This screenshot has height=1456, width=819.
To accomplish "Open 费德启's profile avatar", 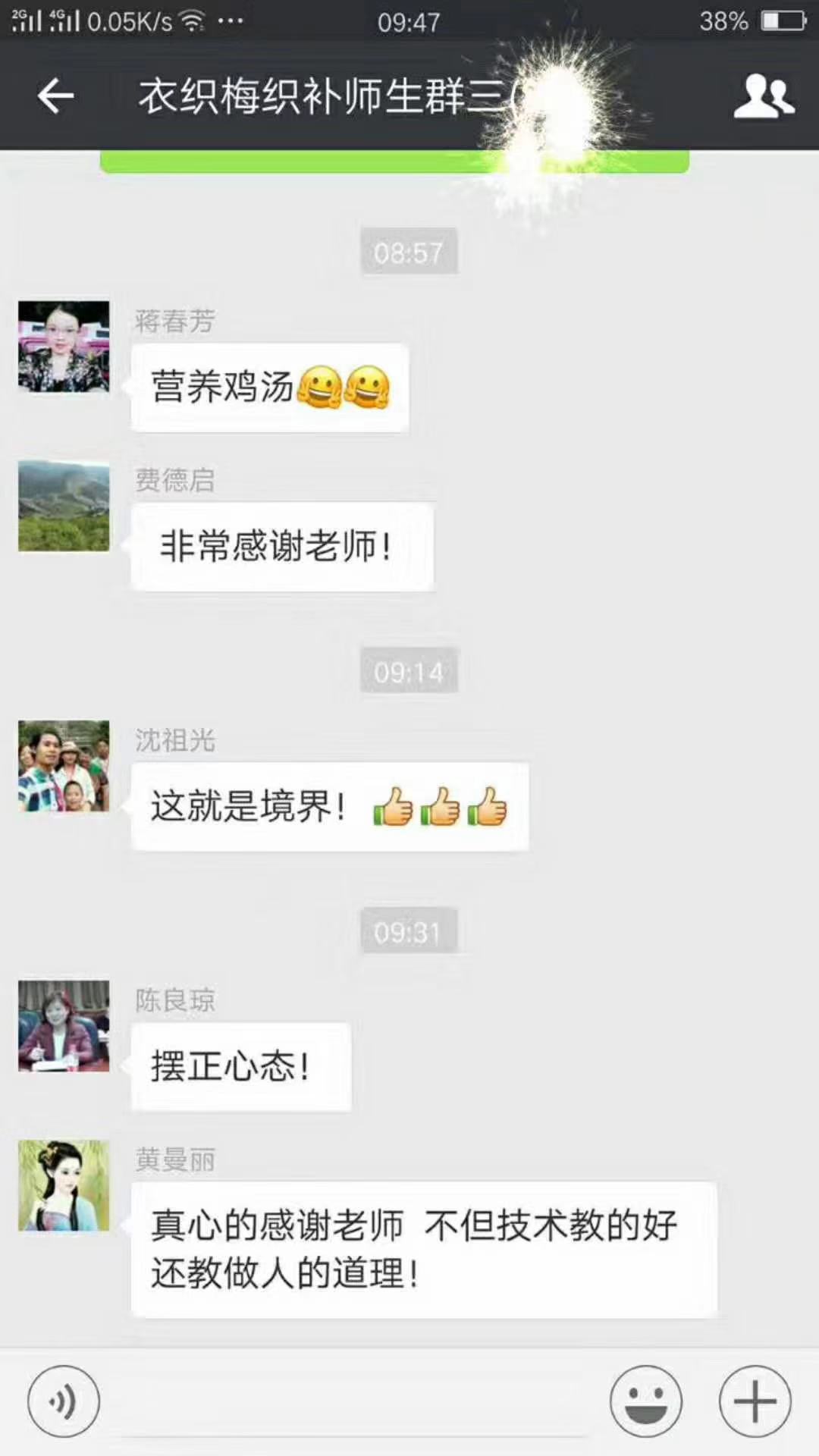I will coord(64,506).
